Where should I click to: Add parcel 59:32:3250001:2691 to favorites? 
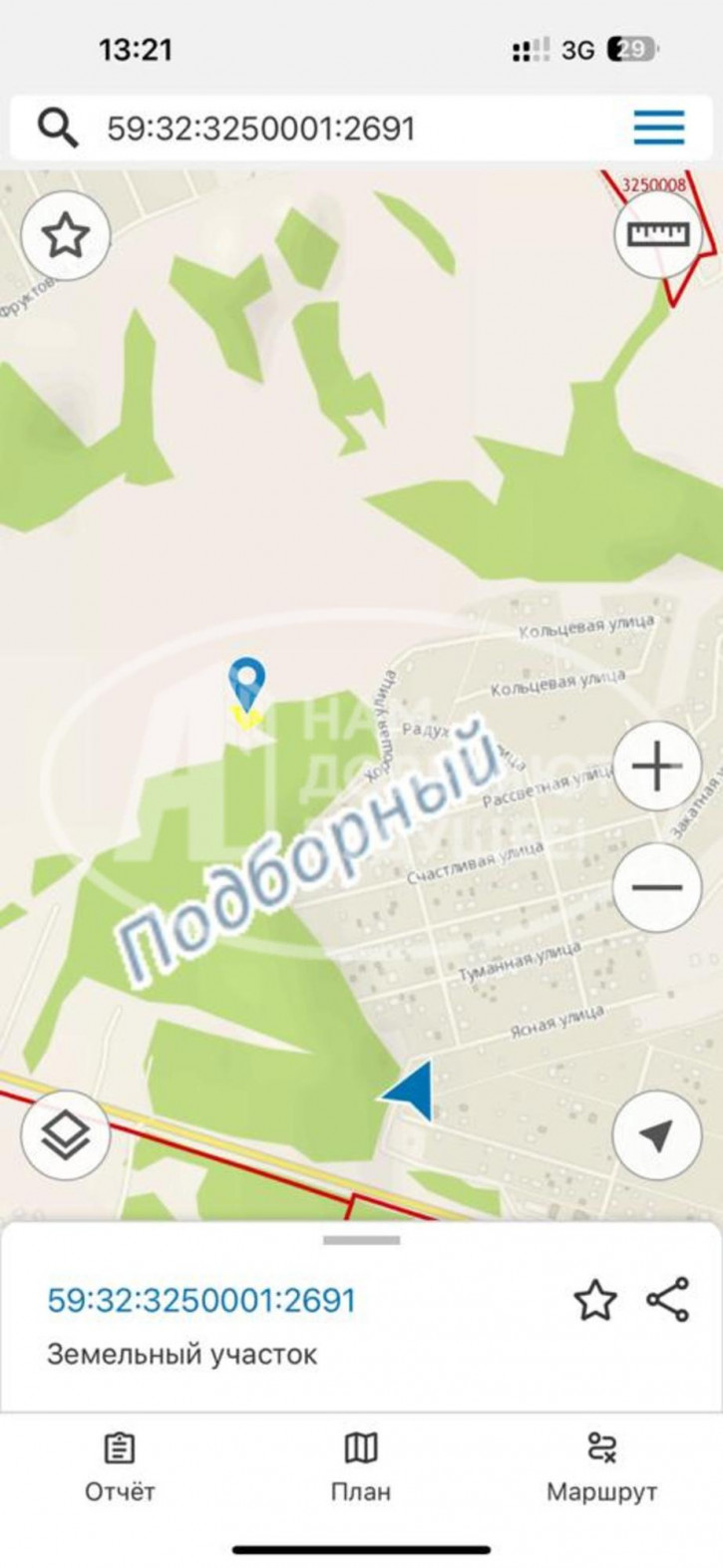pyautogui.click(x=595, y=1300)
